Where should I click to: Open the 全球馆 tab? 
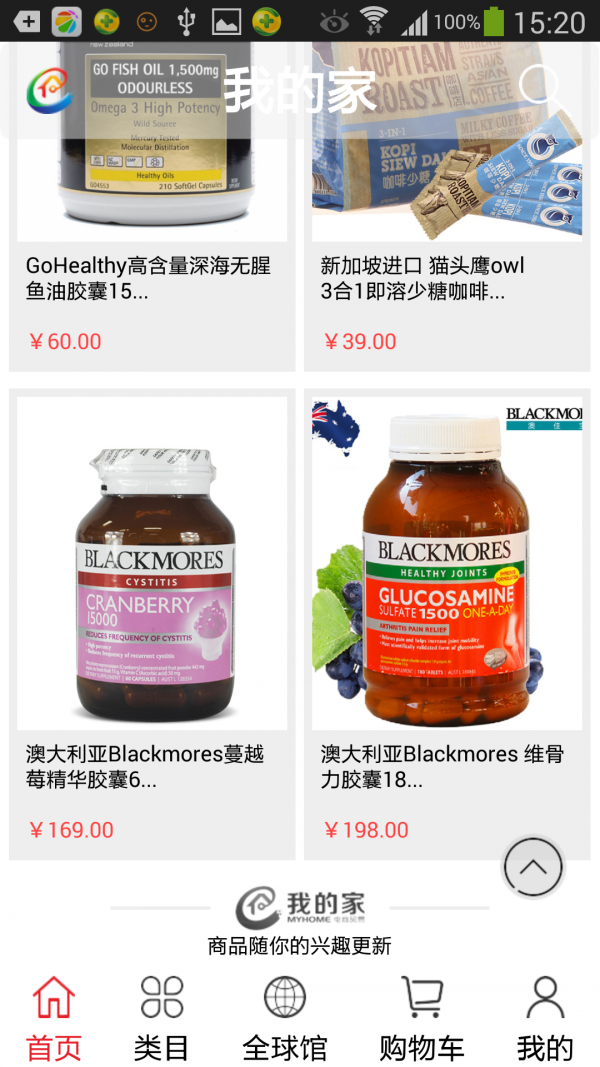(x=285, y=1018)
